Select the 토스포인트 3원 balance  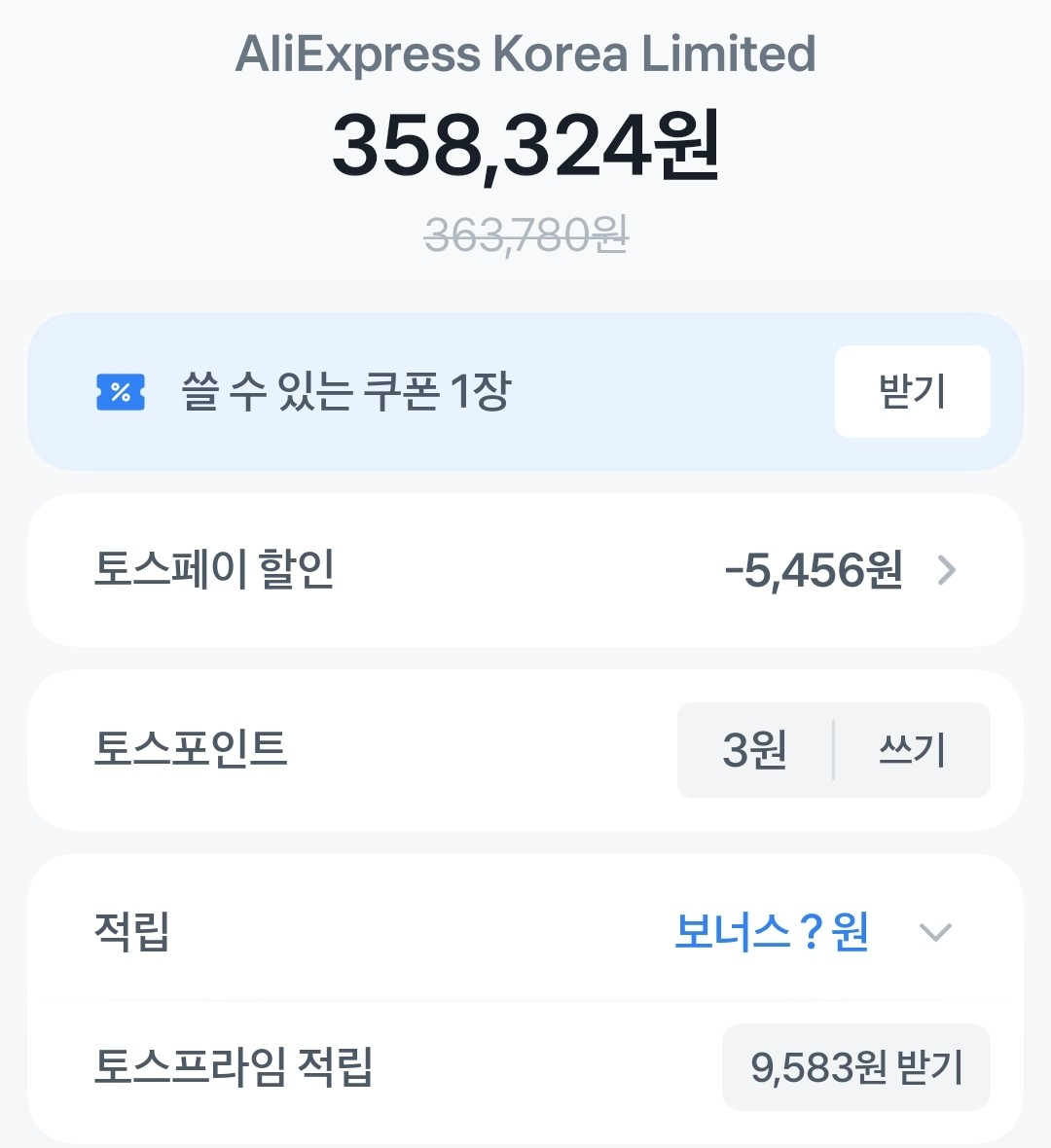(756, 750)
